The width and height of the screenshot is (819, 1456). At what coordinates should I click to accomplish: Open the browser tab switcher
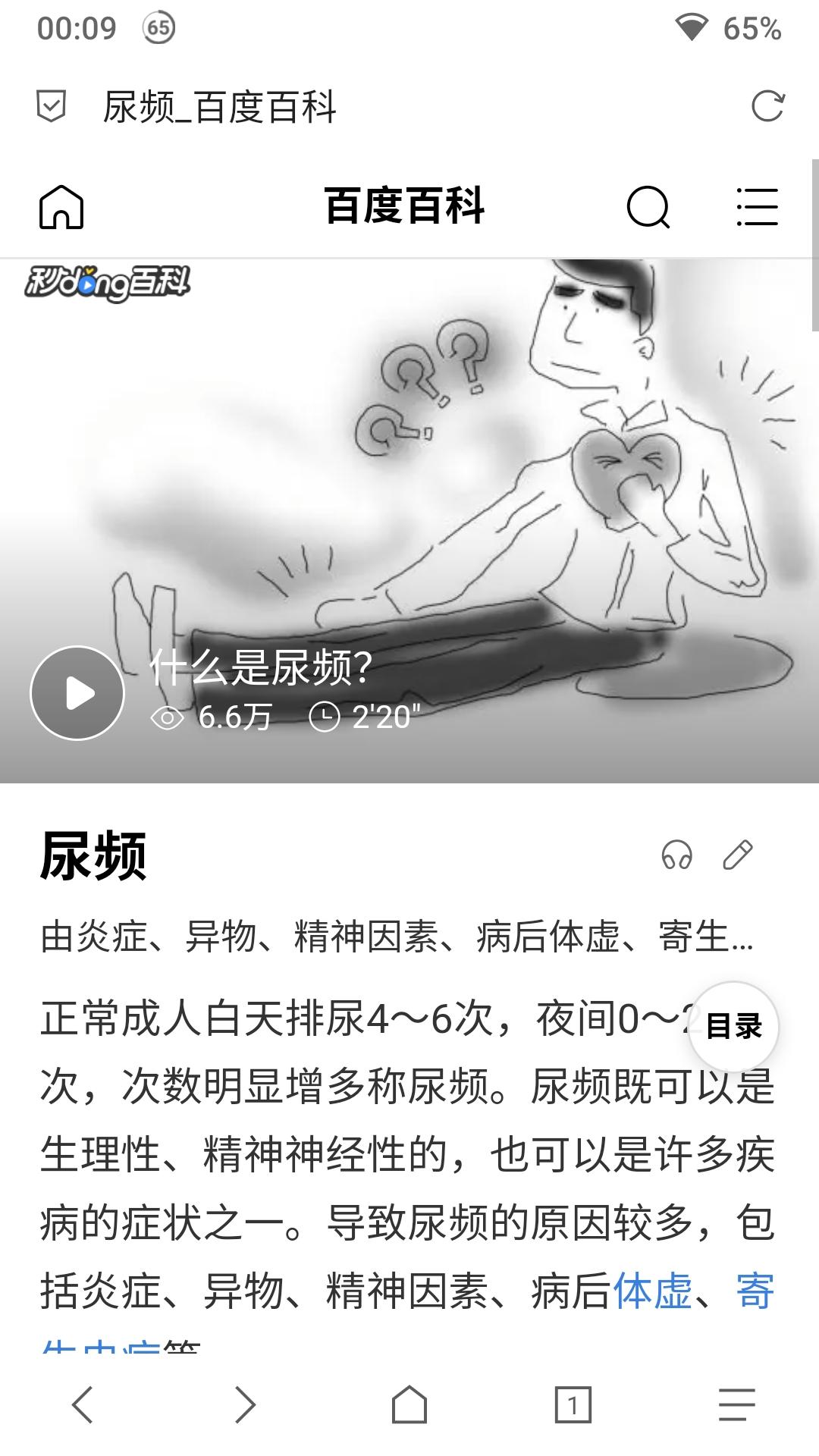pos(573,1404)
